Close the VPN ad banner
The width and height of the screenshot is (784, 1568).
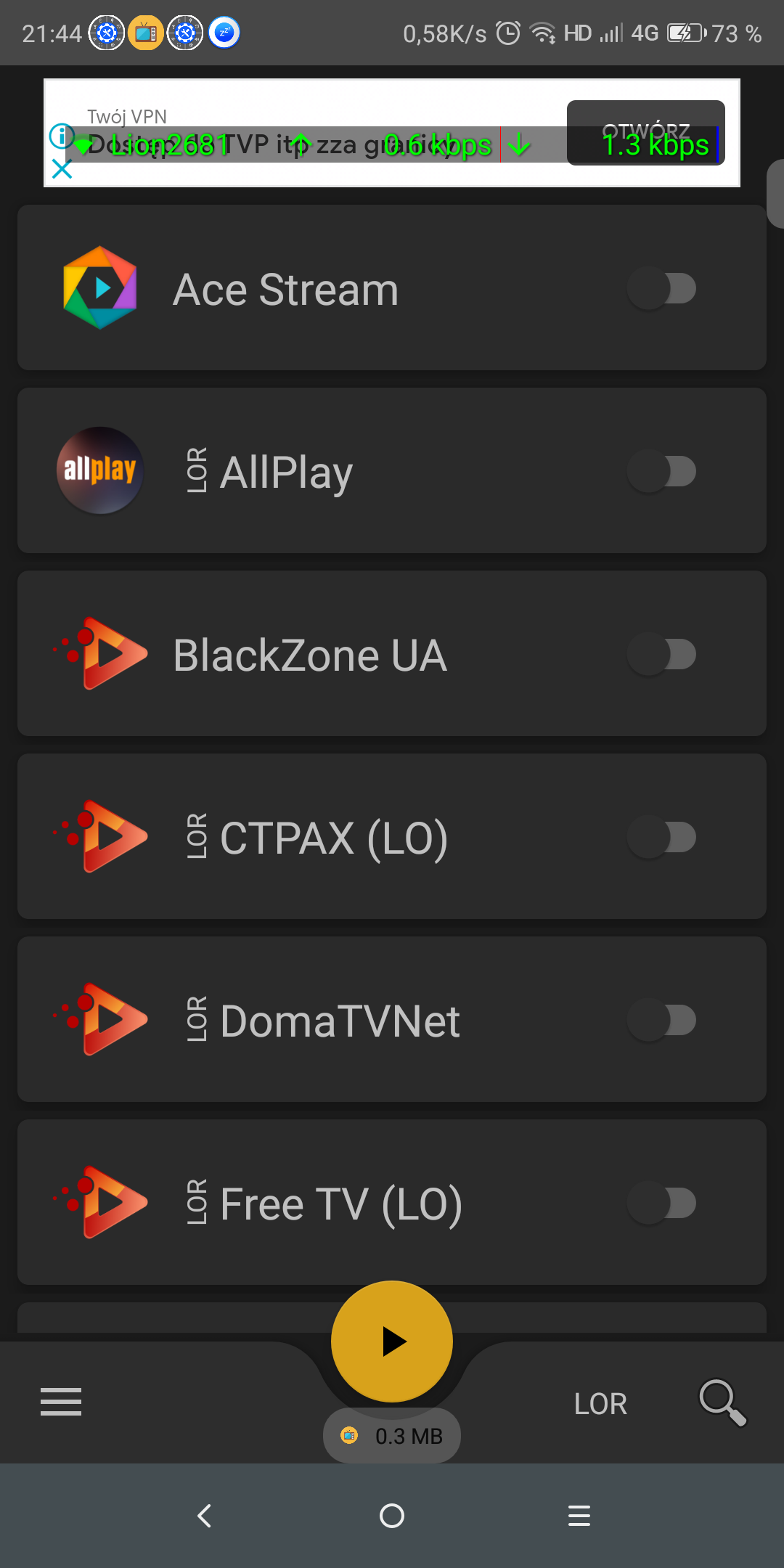tap(62, 169)
